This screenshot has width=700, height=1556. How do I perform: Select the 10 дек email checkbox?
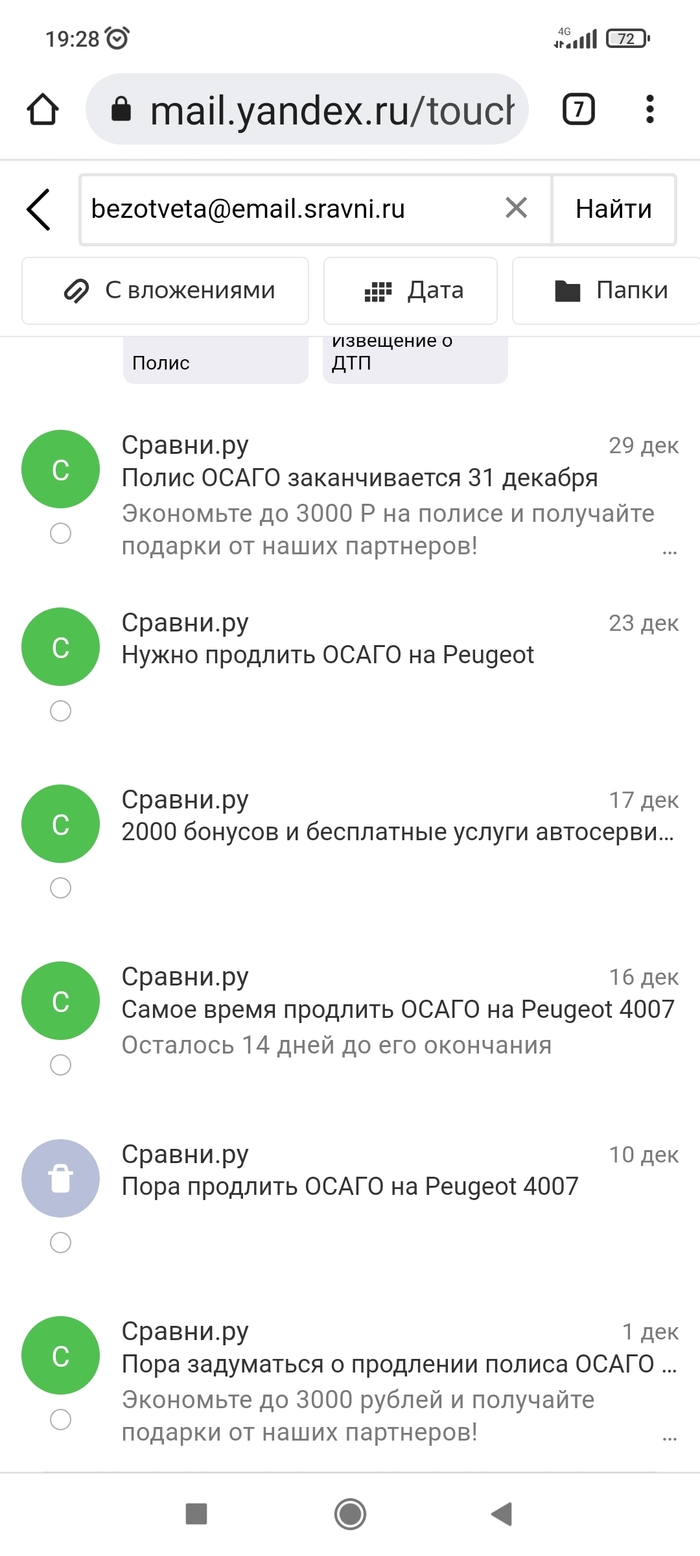60,1243
